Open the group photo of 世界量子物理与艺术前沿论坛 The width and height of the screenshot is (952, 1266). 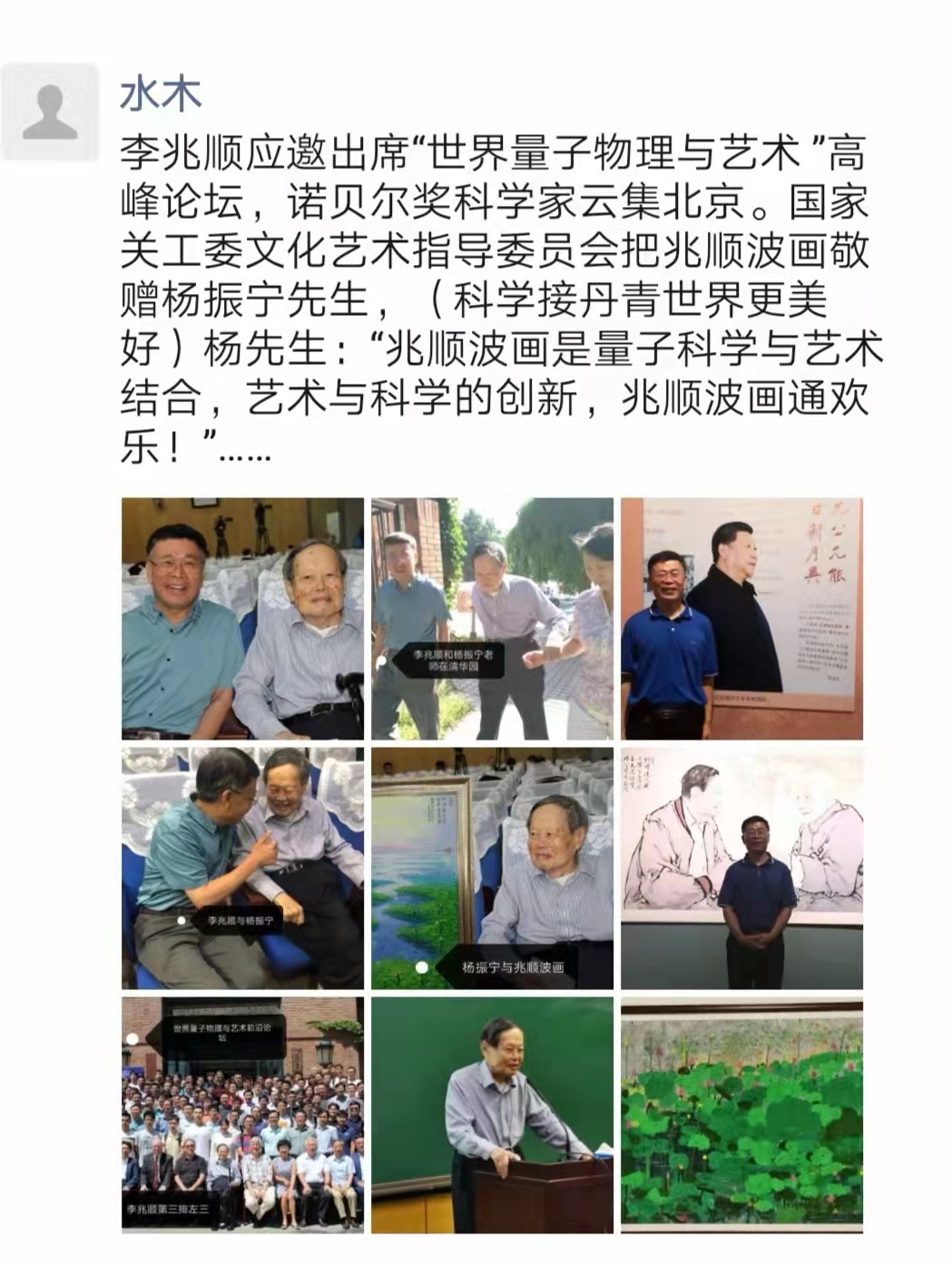(x=242, y=1114)
